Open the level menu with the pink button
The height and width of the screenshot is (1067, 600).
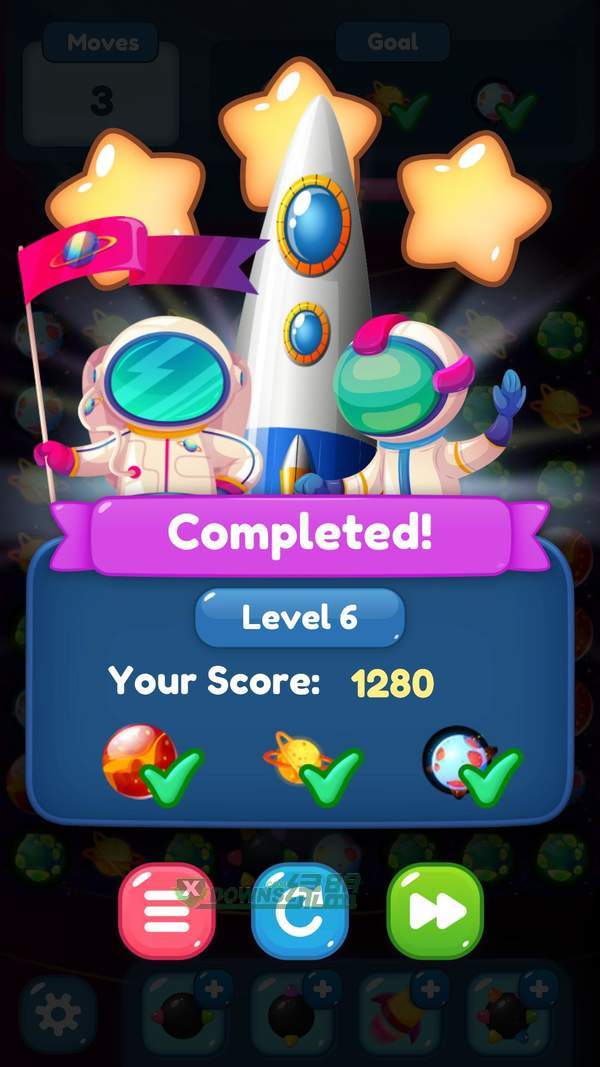[166, 910]
